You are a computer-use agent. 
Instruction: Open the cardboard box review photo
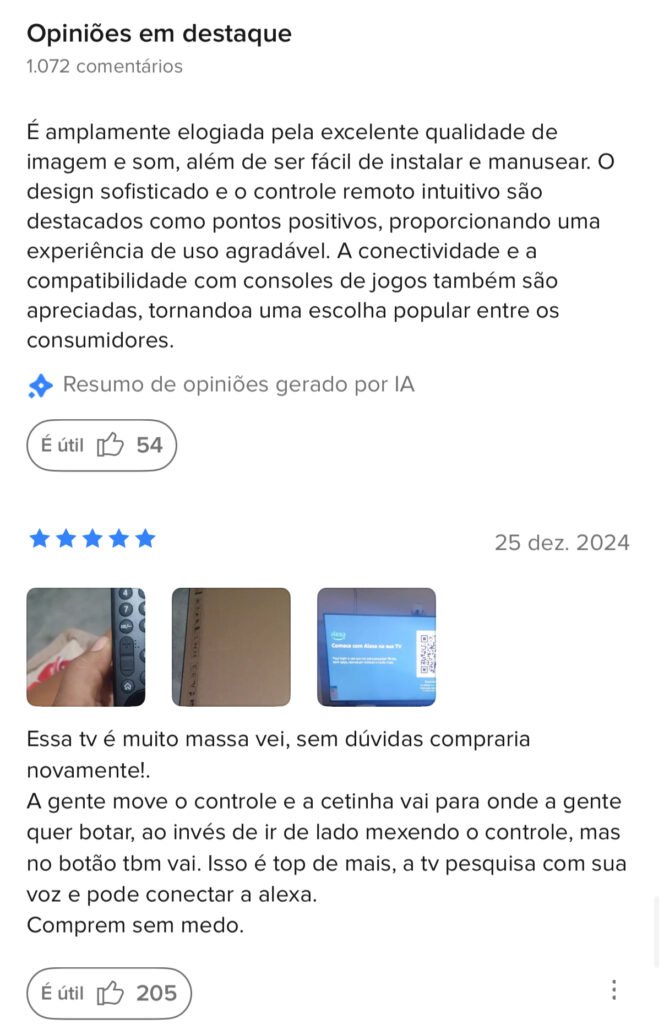[231, 647]
